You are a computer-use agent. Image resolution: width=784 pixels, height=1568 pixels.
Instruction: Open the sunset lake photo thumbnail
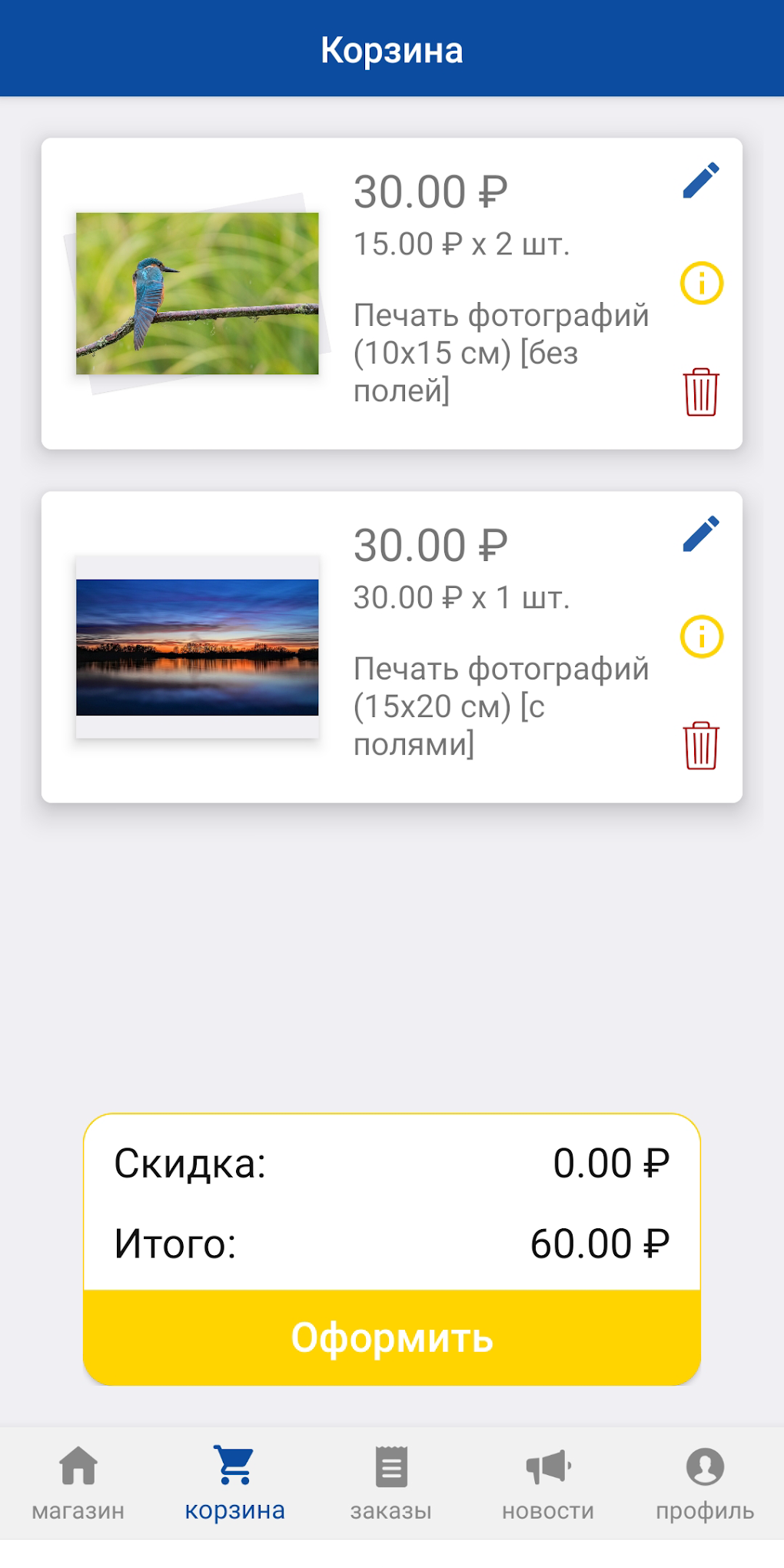pyautogui.click(x=198, y=647)
